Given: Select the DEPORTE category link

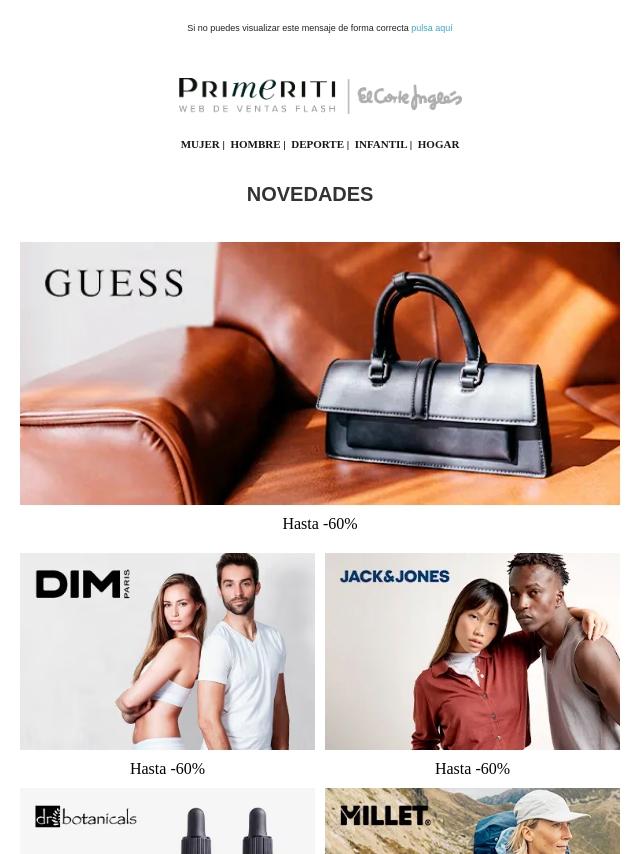Looking at the screenshot, I should [317, 144].
